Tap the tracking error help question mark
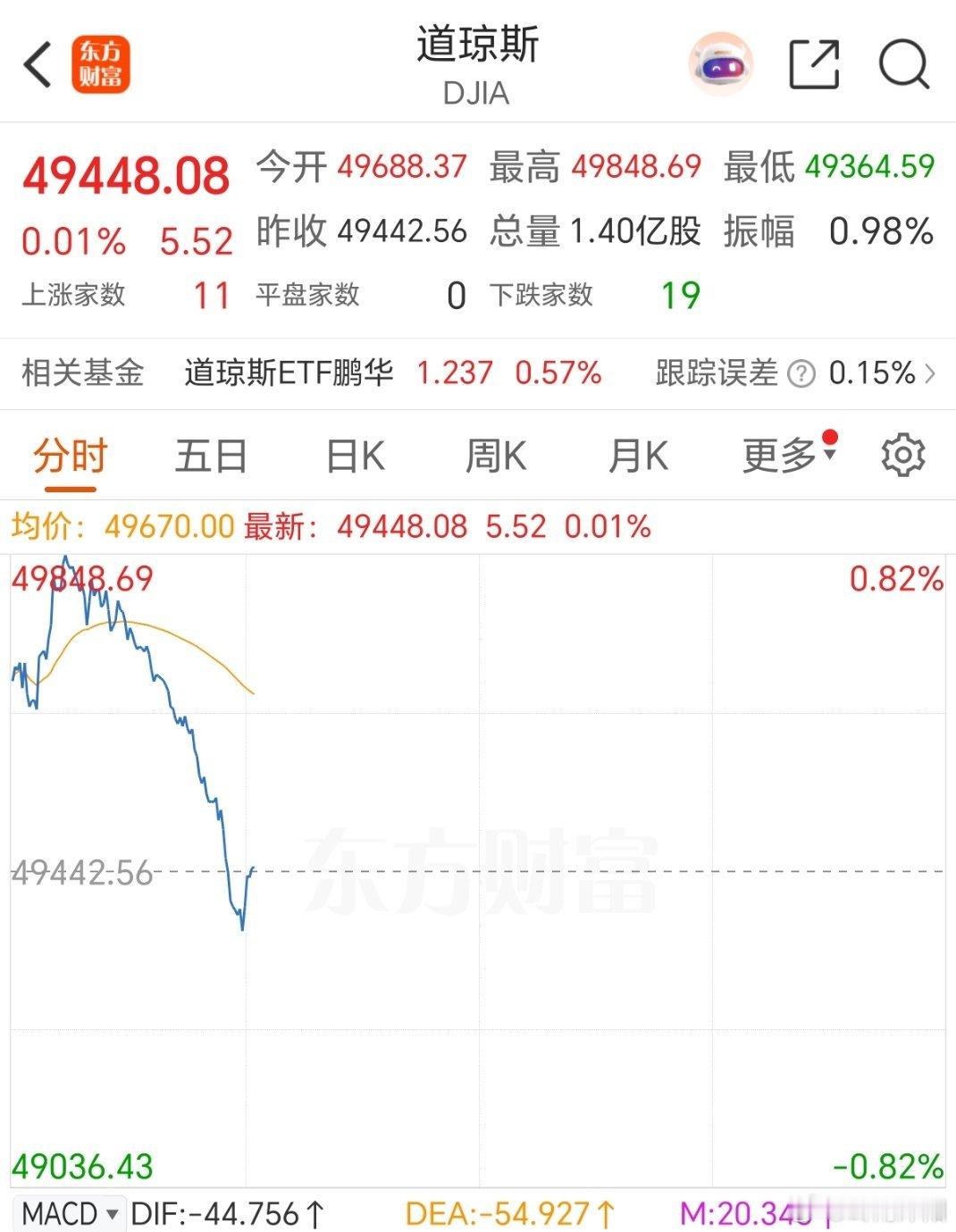Viewport: 956px width, 1232px height. pos(801,374)
